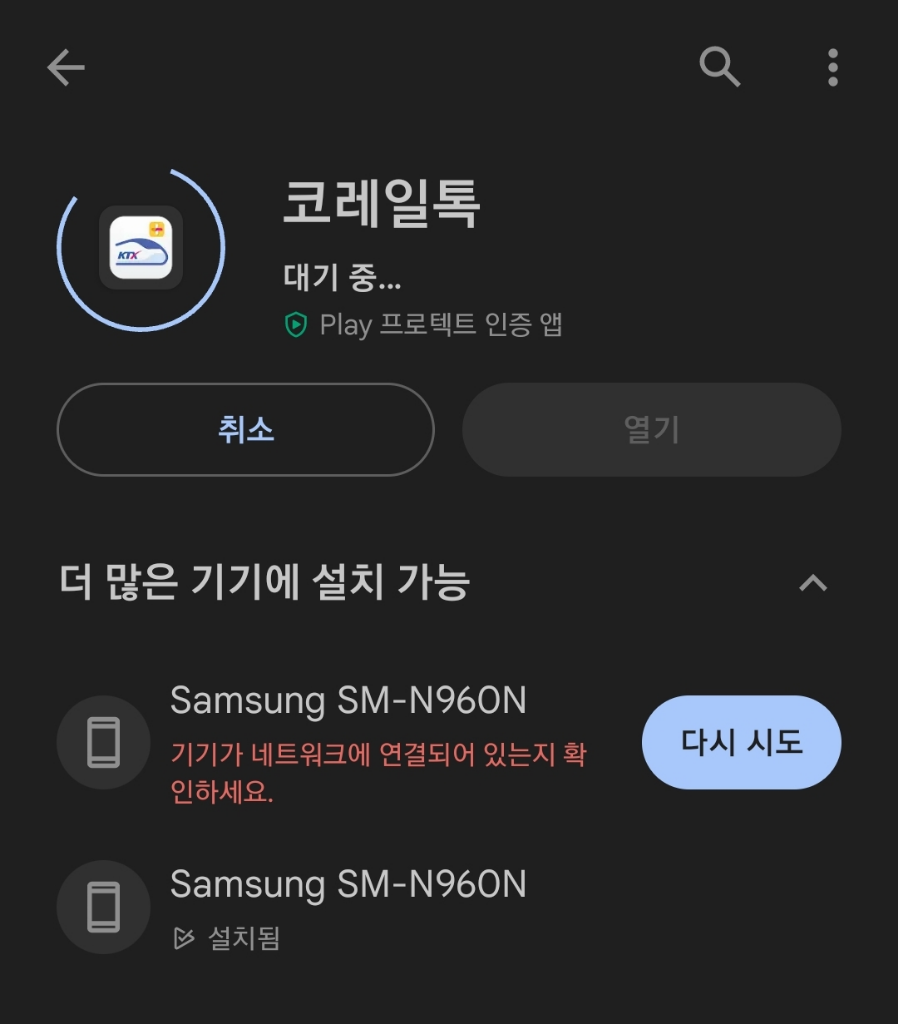The height and width of the screenshot is (1024, 898).
Task: Go back to the previous screen
Action: pos(66,68)
